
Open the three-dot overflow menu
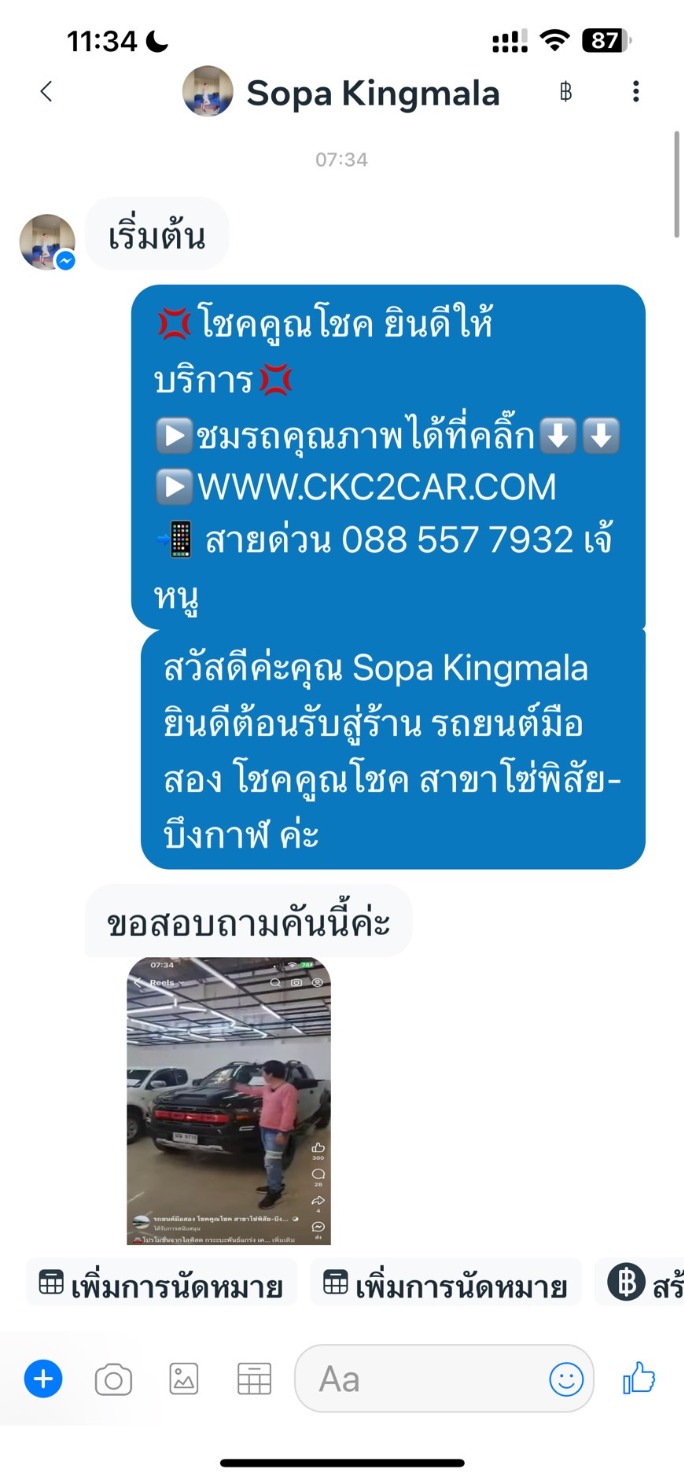(636, 92)
